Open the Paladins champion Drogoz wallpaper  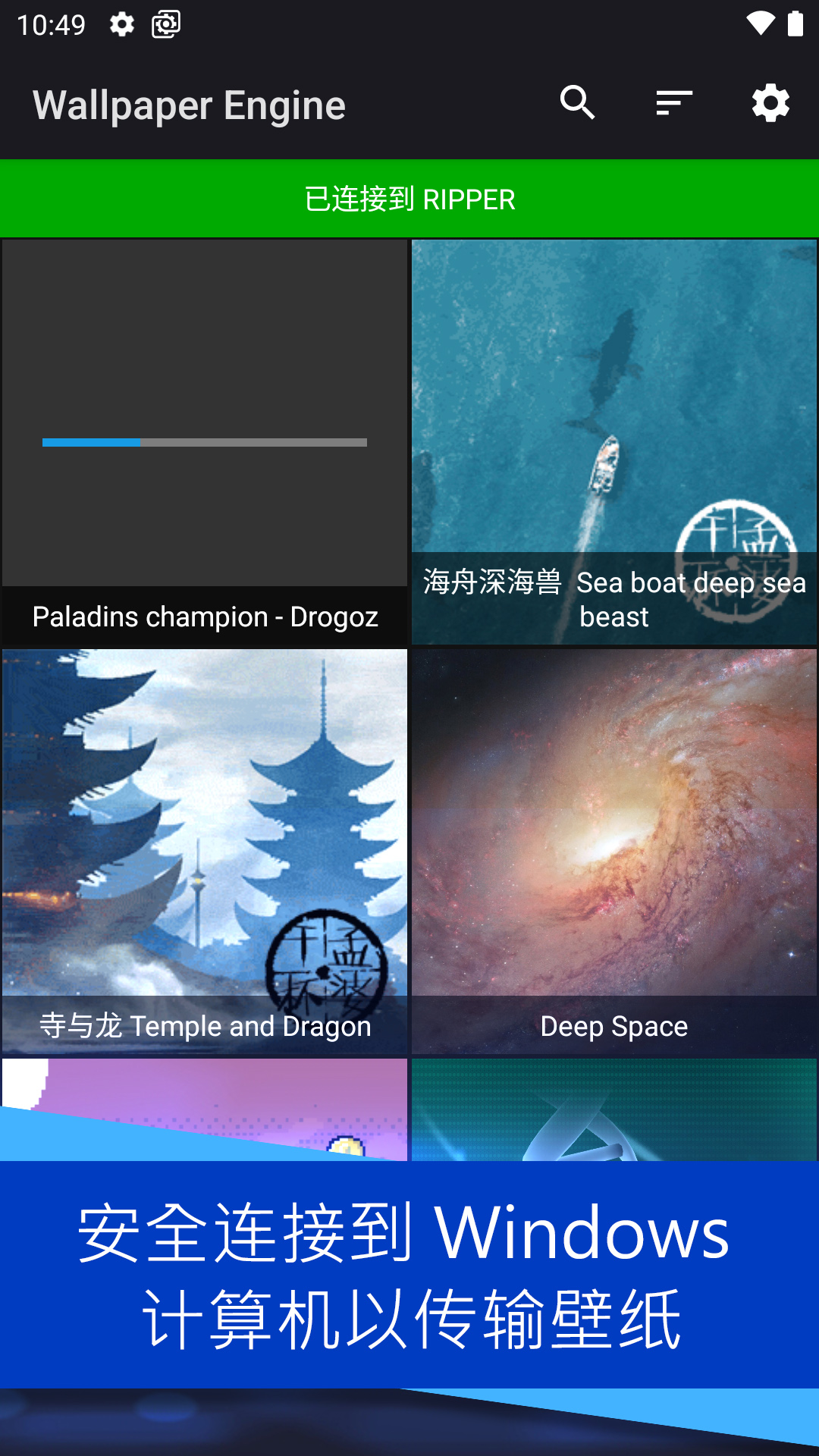[x=205, y=417]
